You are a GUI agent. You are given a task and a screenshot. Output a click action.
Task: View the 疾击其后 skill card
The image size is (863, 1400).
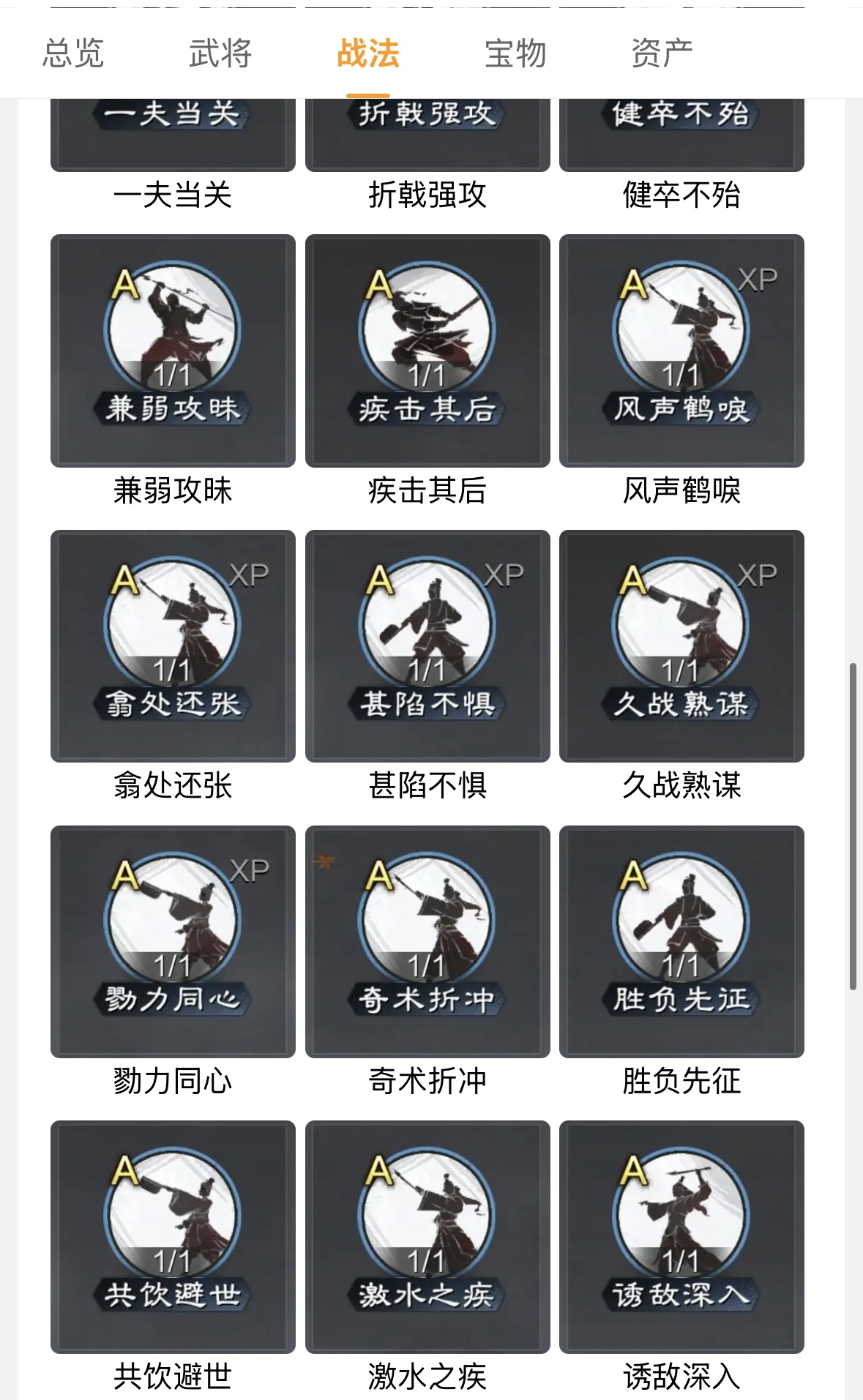click(427, 350)
